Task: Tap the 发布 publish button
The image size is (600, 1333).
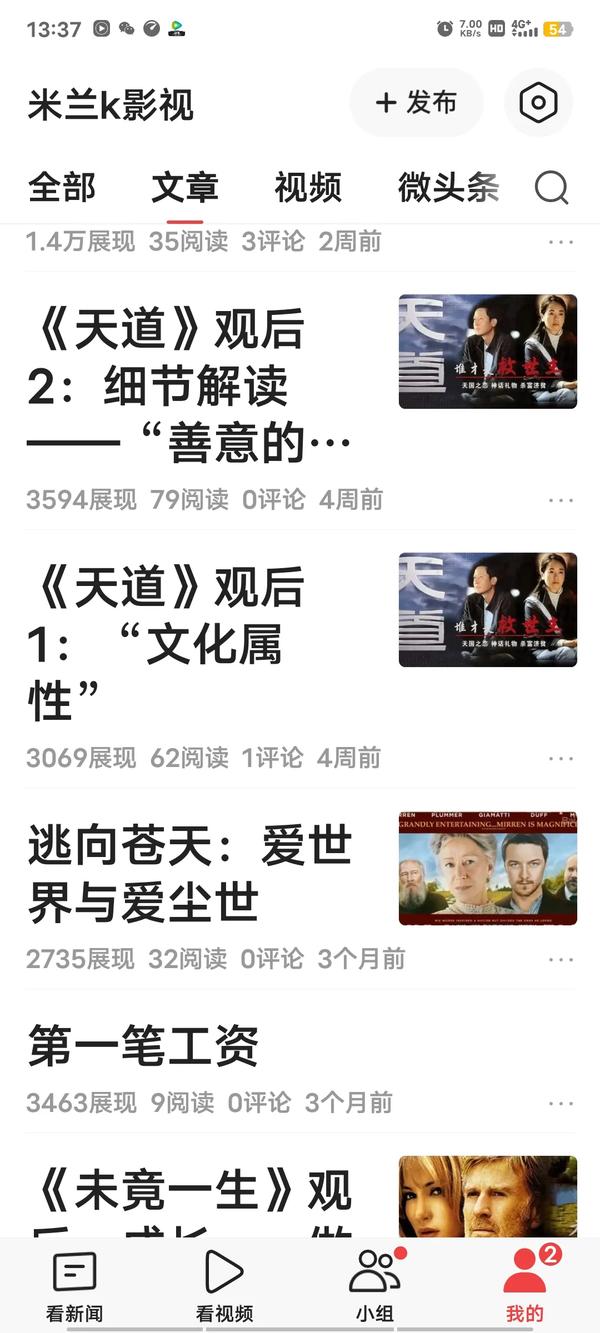Action: click(x=416, y=103)
